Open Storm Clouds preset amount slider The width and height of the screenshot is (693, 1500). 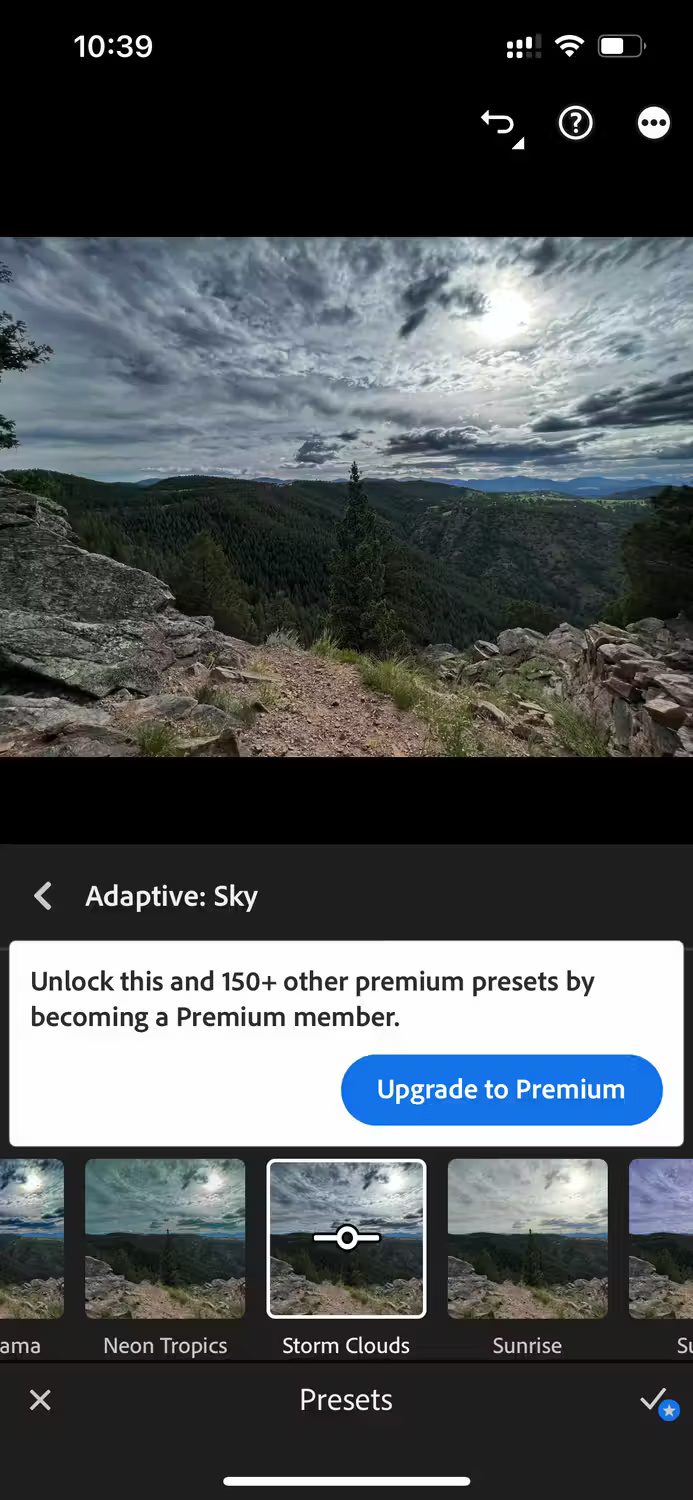(346, 1238)
